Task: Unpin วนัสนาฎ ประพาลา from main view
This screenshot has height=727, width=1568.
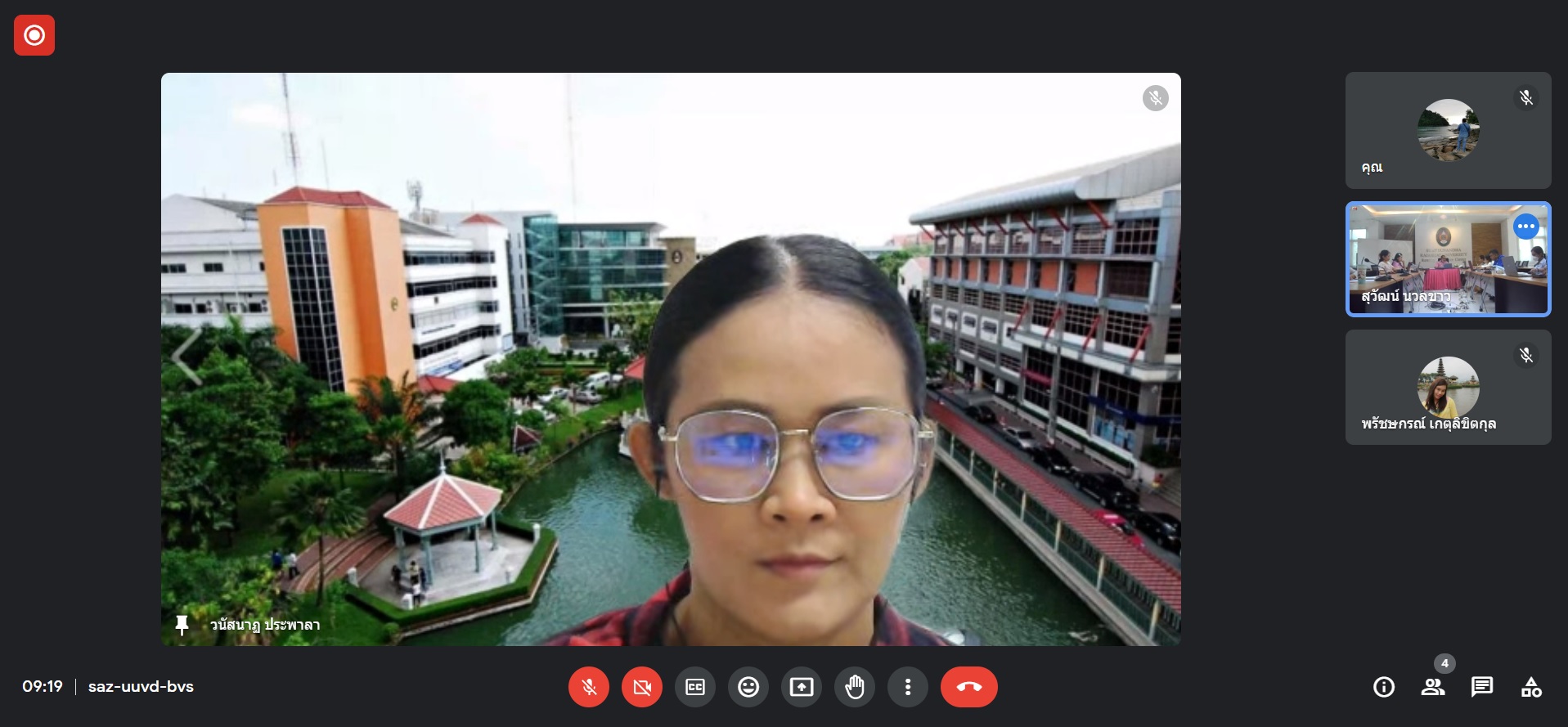Action: pyautogui.click(x=182, y=625)
